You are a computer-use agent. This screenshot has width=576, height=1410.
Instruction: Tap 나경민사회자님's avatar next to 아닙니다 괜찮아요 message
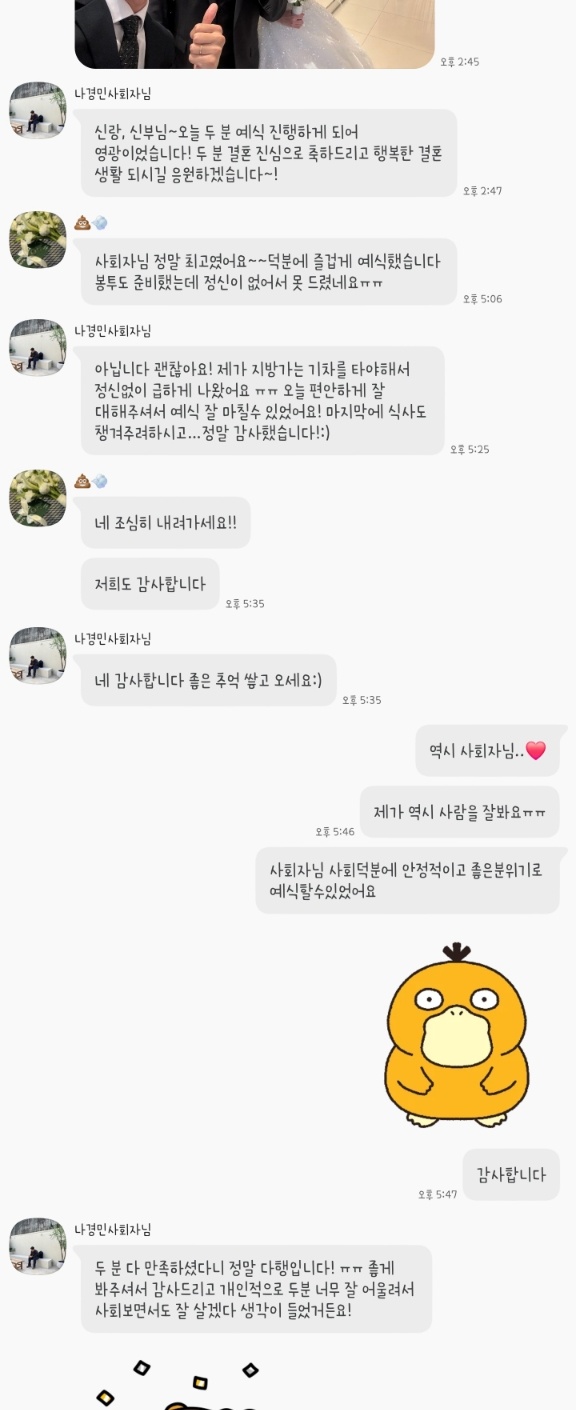(x=38, y=347)
